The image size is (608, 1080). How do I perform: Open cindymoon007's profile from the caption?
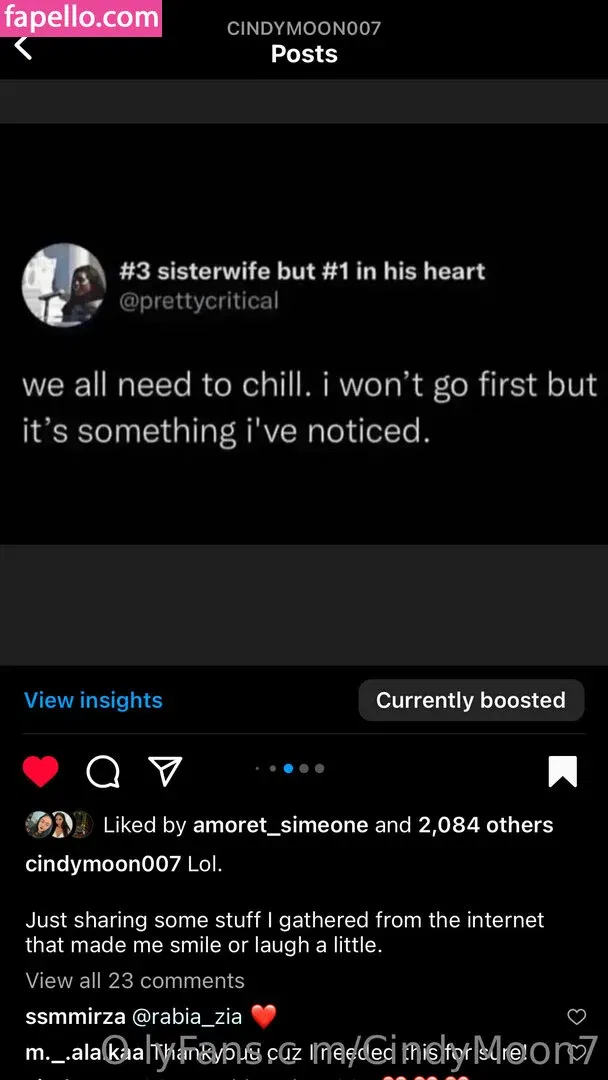tap(102, 864)
